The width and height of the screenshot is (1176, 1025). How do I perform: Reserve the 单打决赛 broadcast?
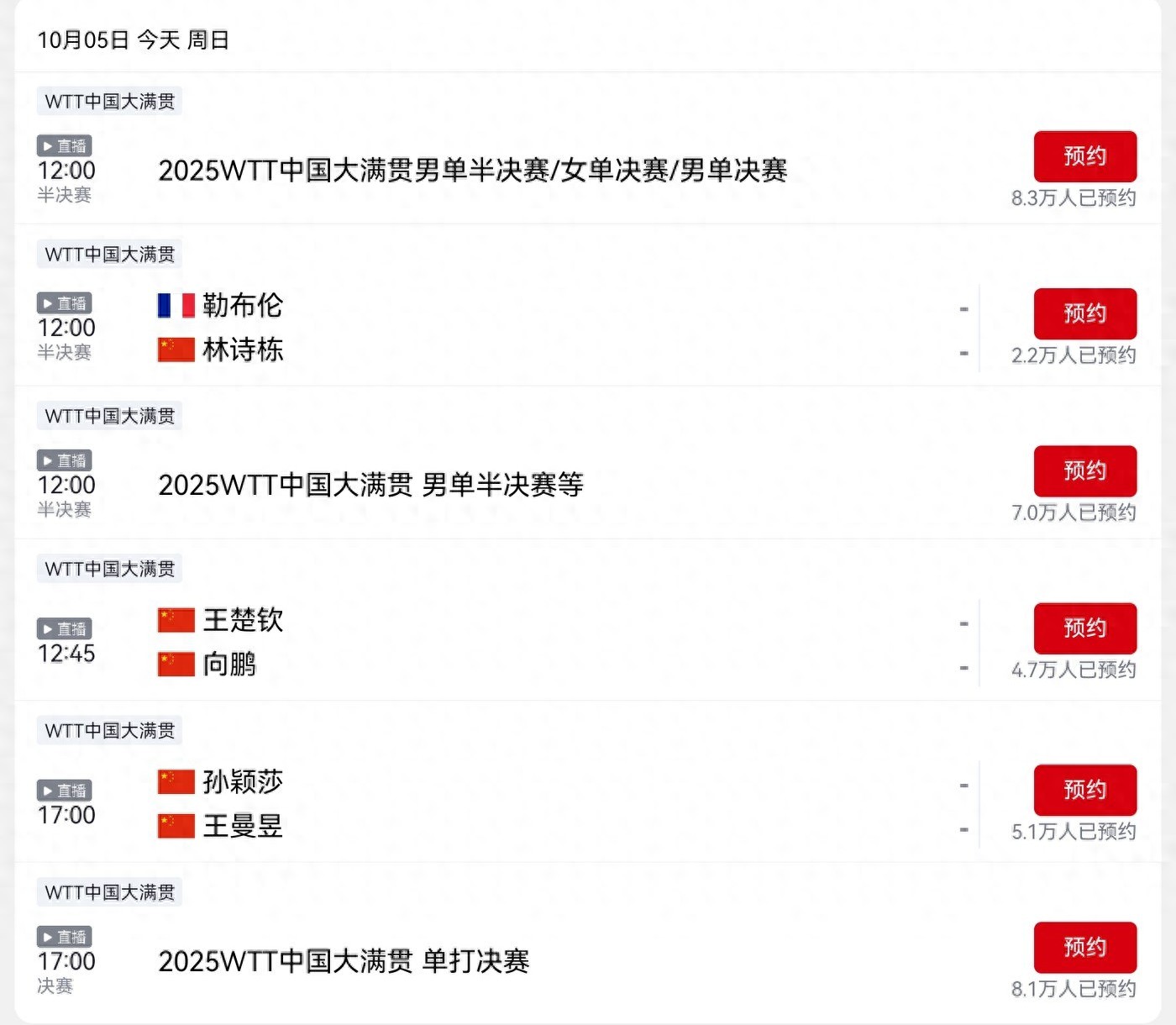pyautogui.click(x=1084, y=947)
